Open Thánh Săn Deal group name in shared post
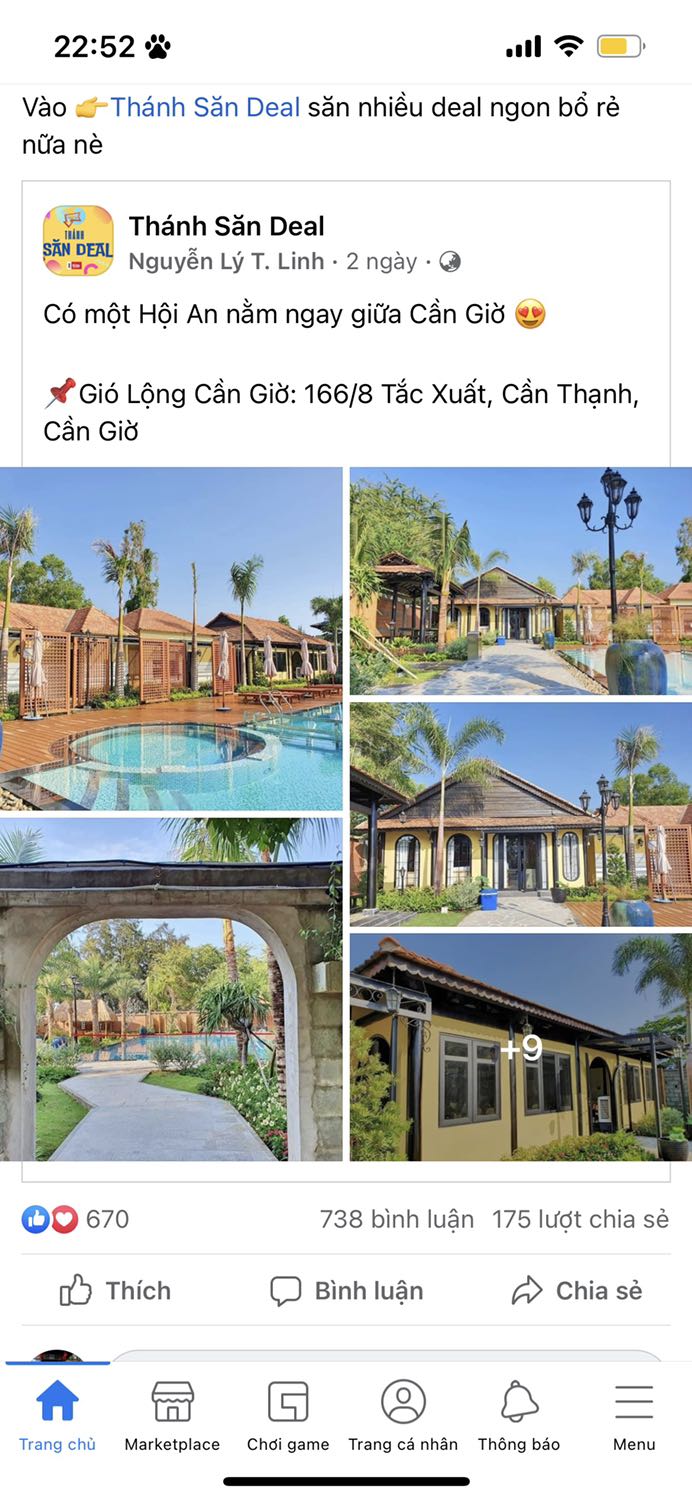Screen dimensions: 692x1500 point(227,226)
